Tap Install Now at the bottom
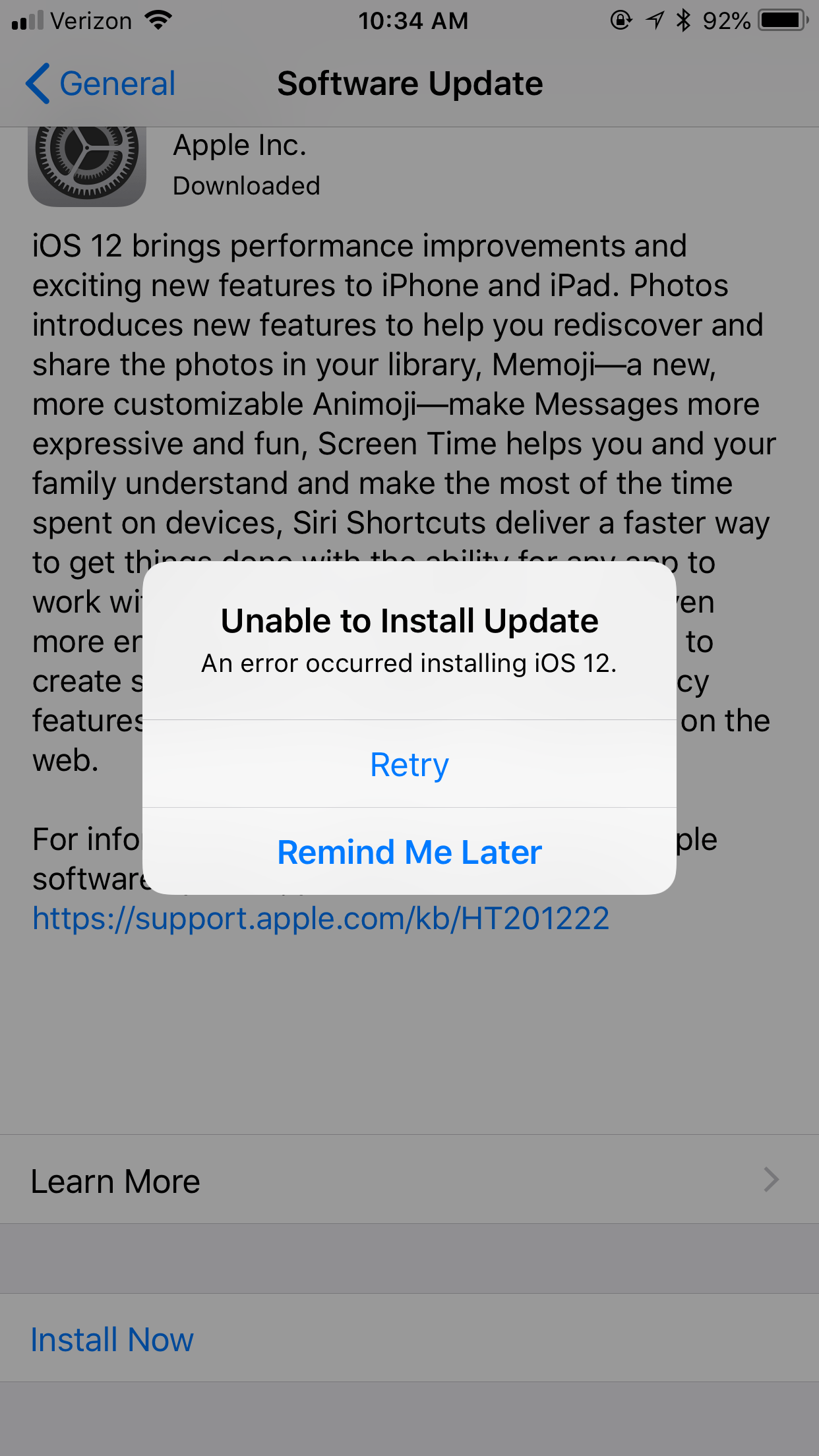This screenshot has height=1456, width=819. point(112,1339)
